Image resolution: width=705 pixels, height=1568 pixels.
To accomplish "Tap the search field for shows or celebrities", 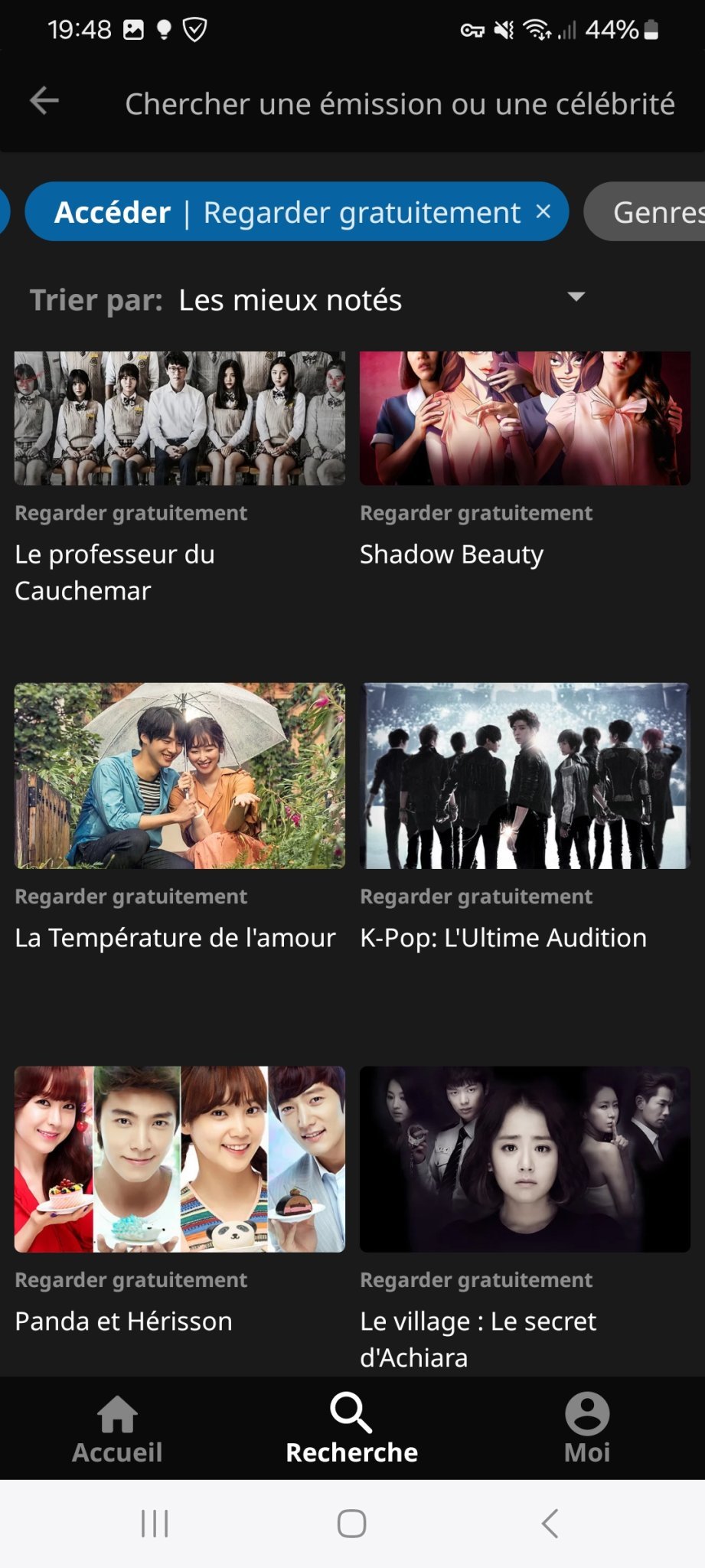I will [400, 104].
